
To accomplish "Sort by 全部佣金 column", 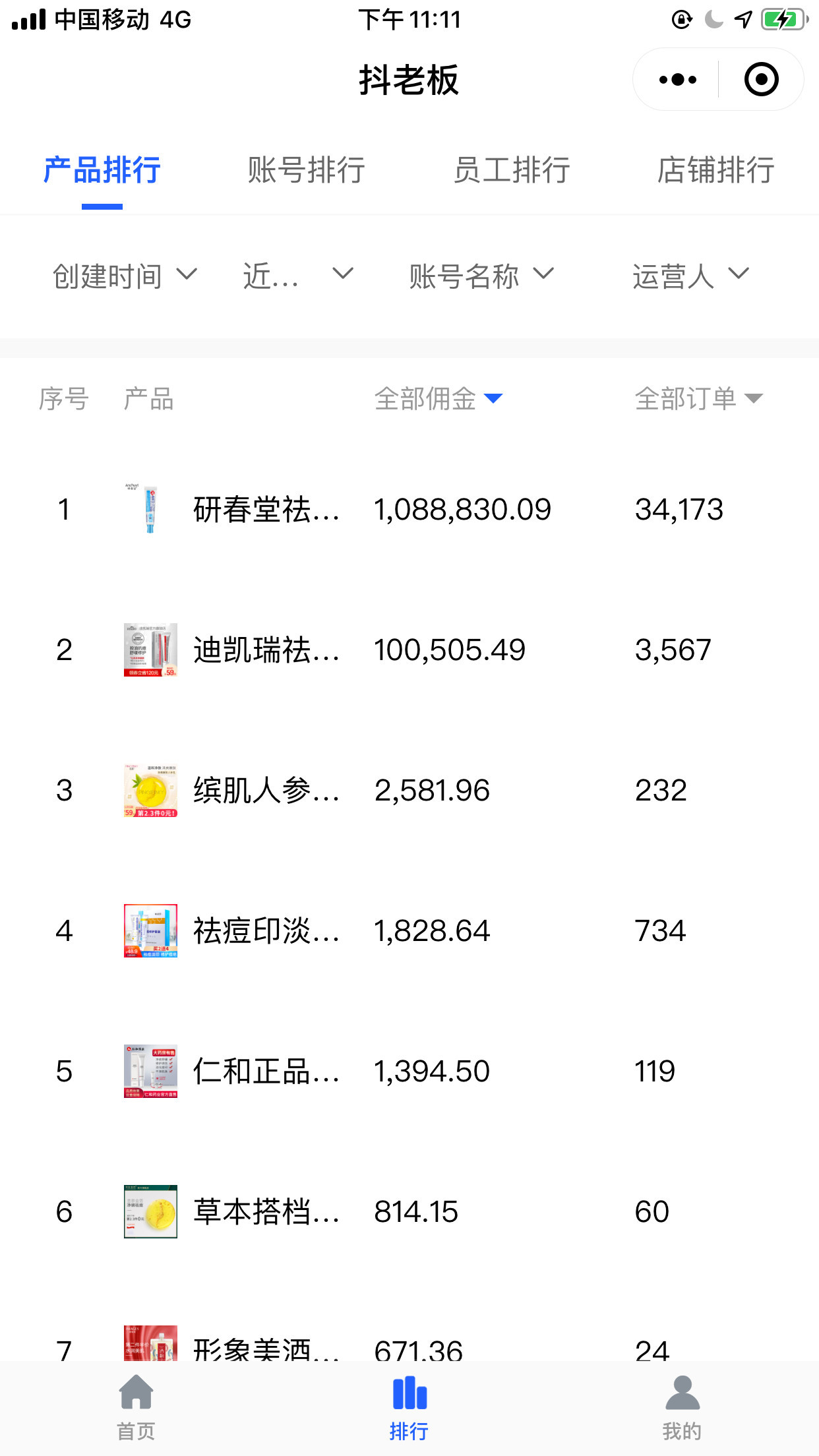I will coord(439,399).
